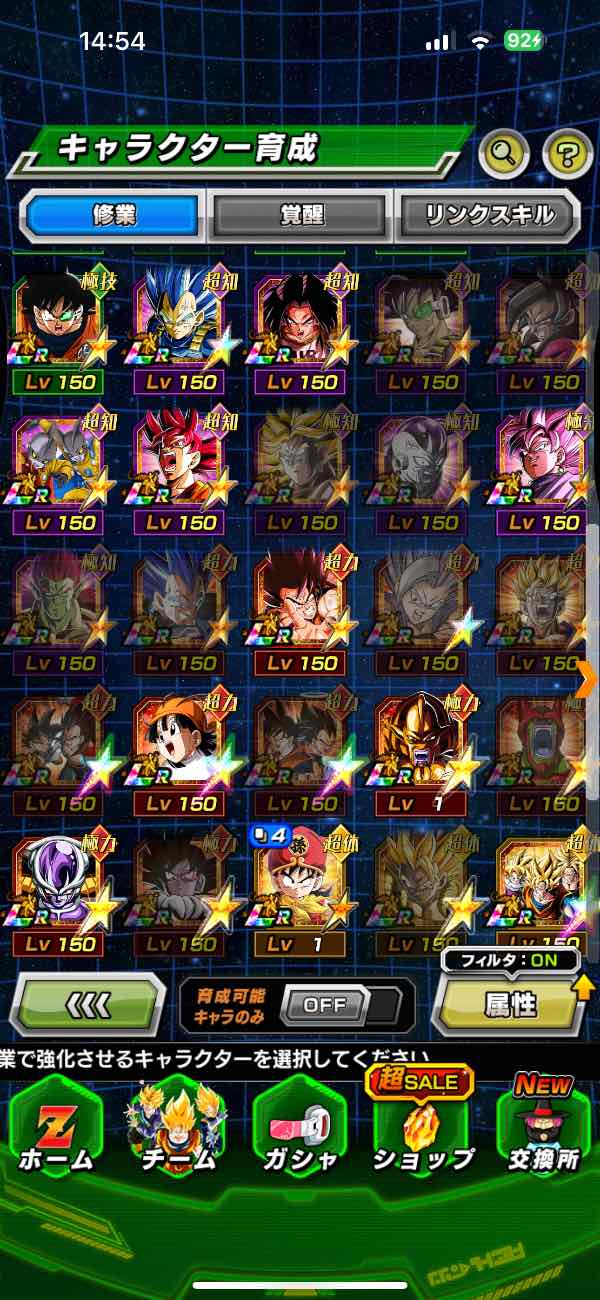600x1300 pixels.
Task: Go back with the green arrows button
Action: (x=87, y=1005)
